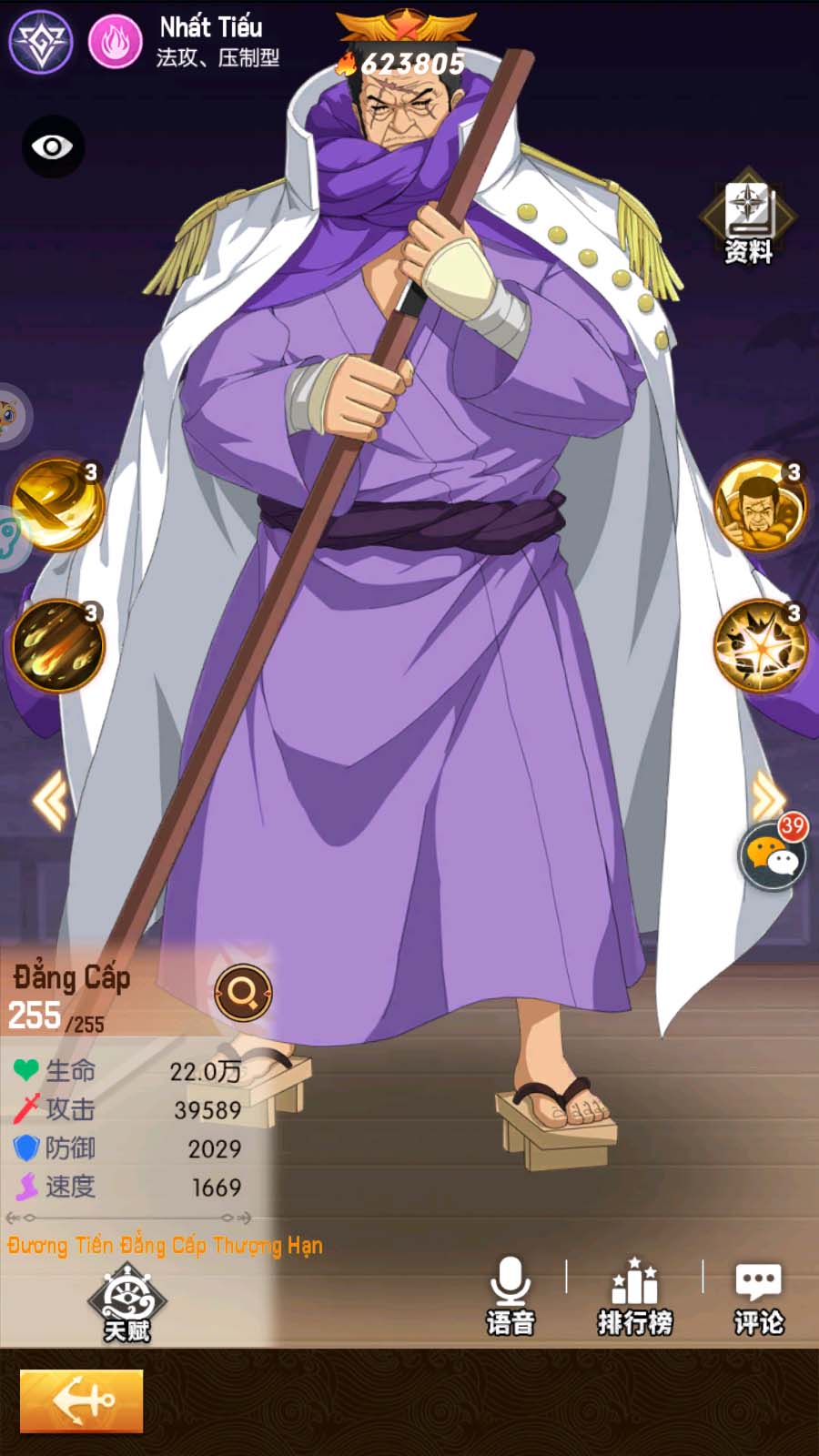Open the 评论 comments section
Screen dimensions: 819x1456
[758, 1295]
